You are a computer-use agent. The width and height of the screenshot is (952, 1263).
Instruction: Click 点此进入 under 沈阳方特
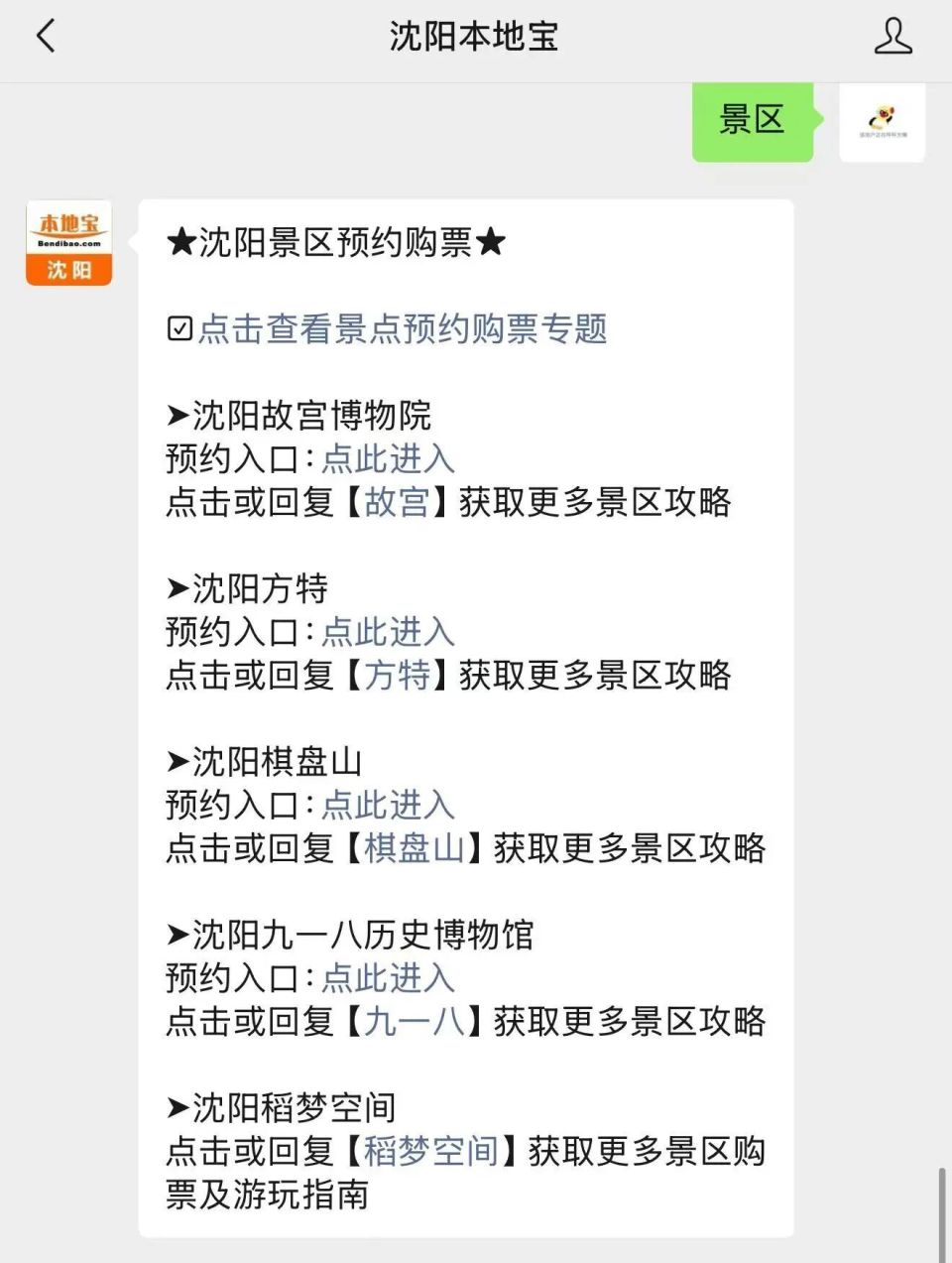pyautogui.click(x=389, y=632)
